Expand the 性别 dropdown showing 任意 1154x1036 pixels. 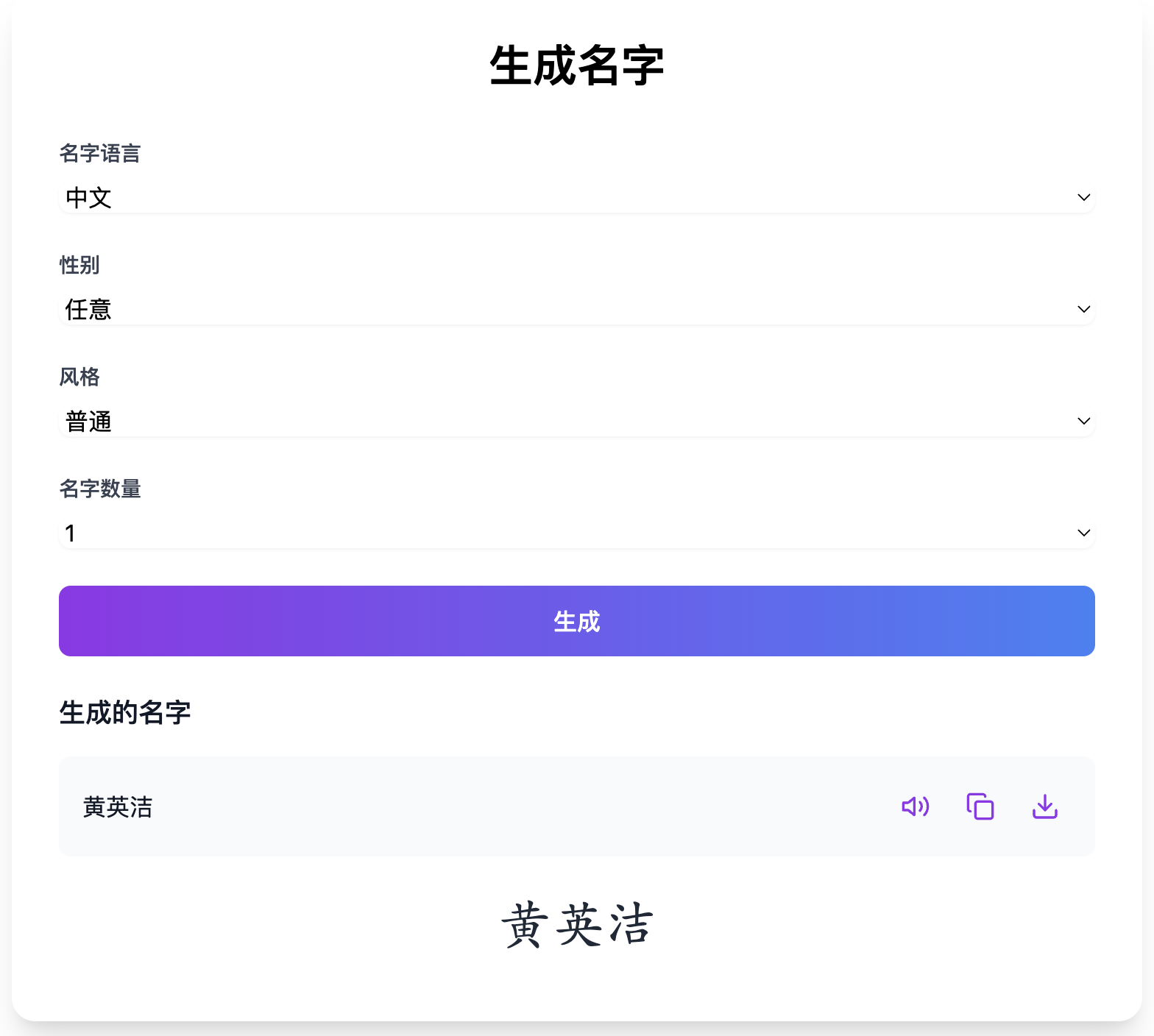(x=577, y=309)
